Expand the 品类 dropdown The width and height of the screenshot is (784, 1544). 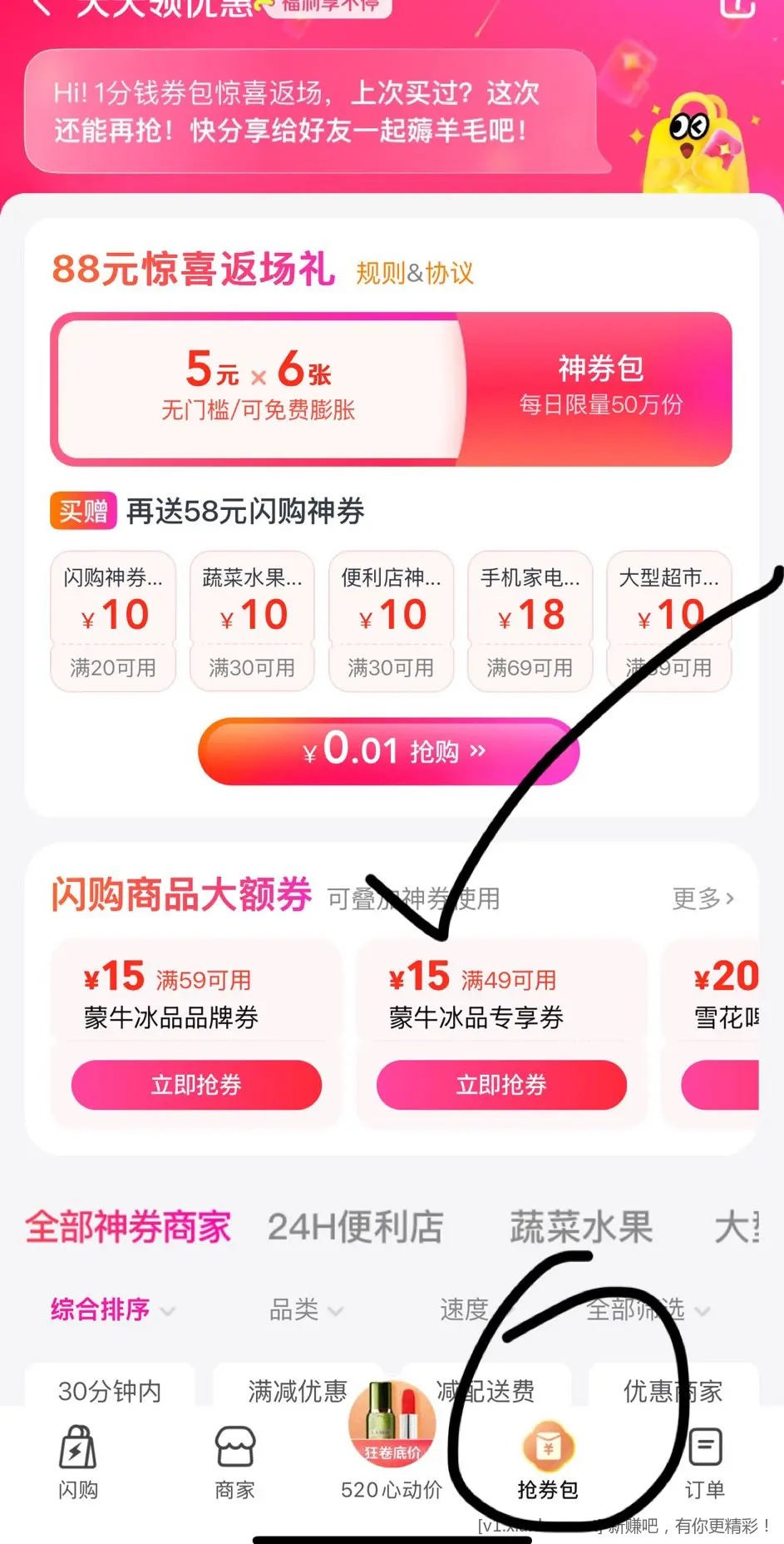(305, 1310)
